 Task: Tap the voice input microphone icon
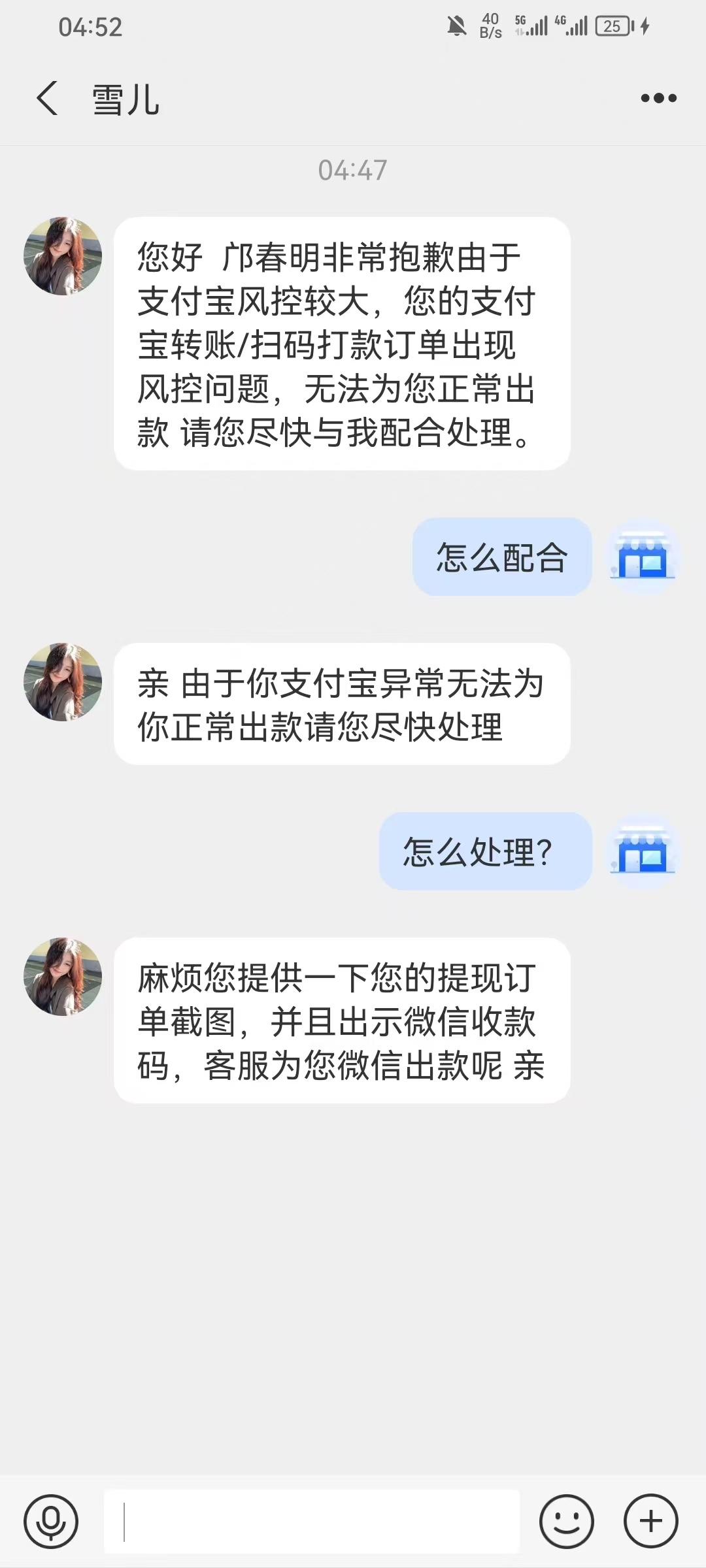(x=51, y=1521)
